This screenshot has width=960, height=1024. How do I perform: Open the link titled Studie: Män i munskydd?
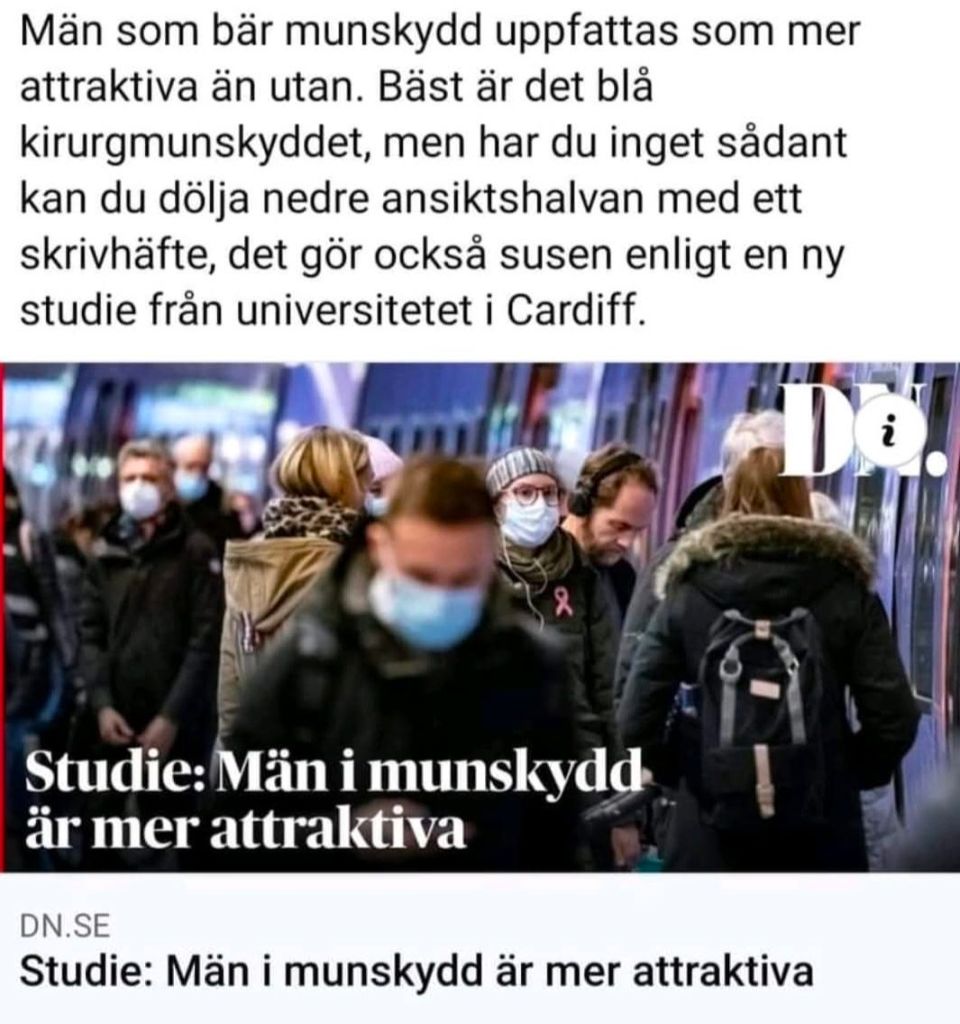(415, 971)
